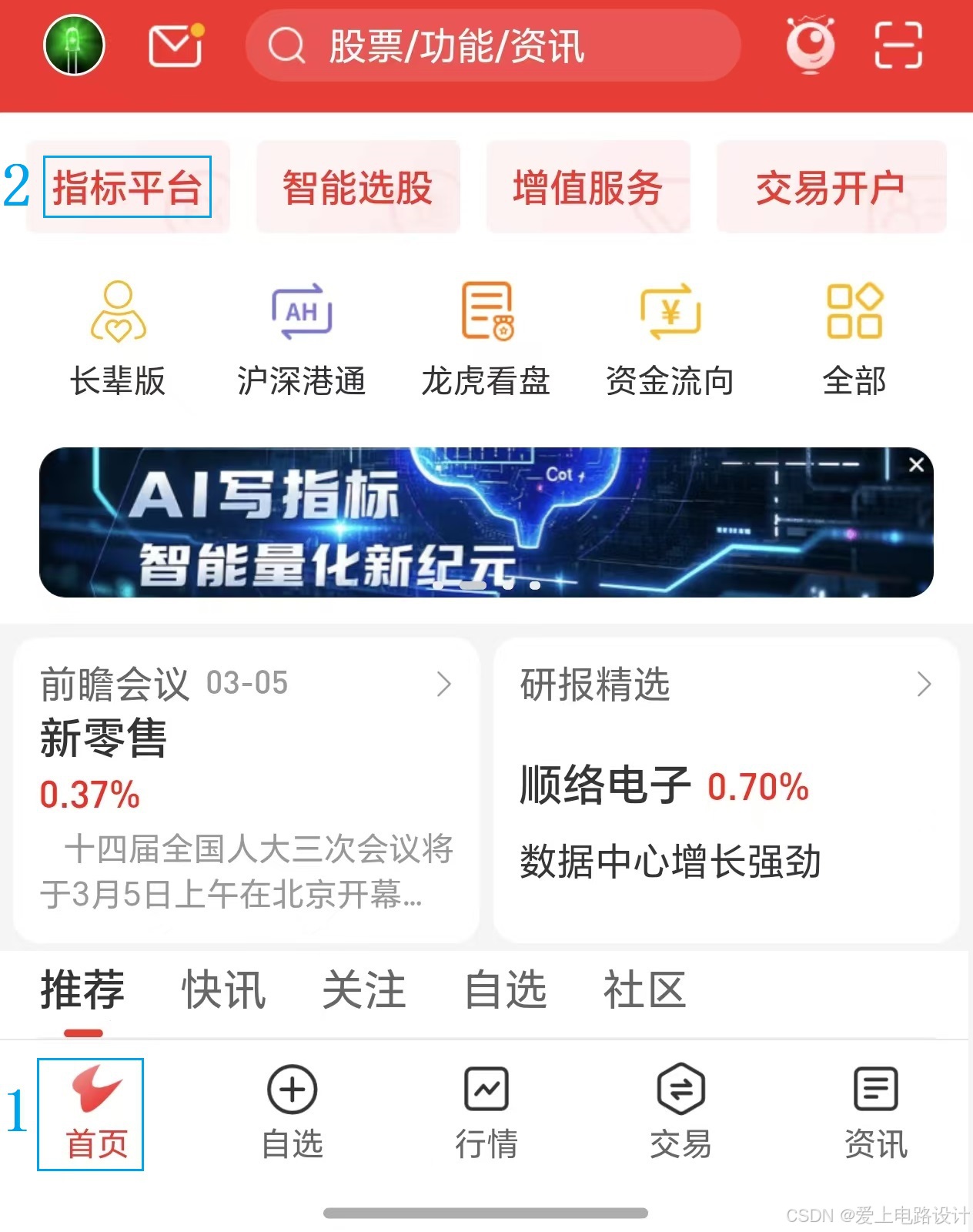Open 沪深港通 shortcut
The image size is (973, 1232).
(x=301, y=340)
